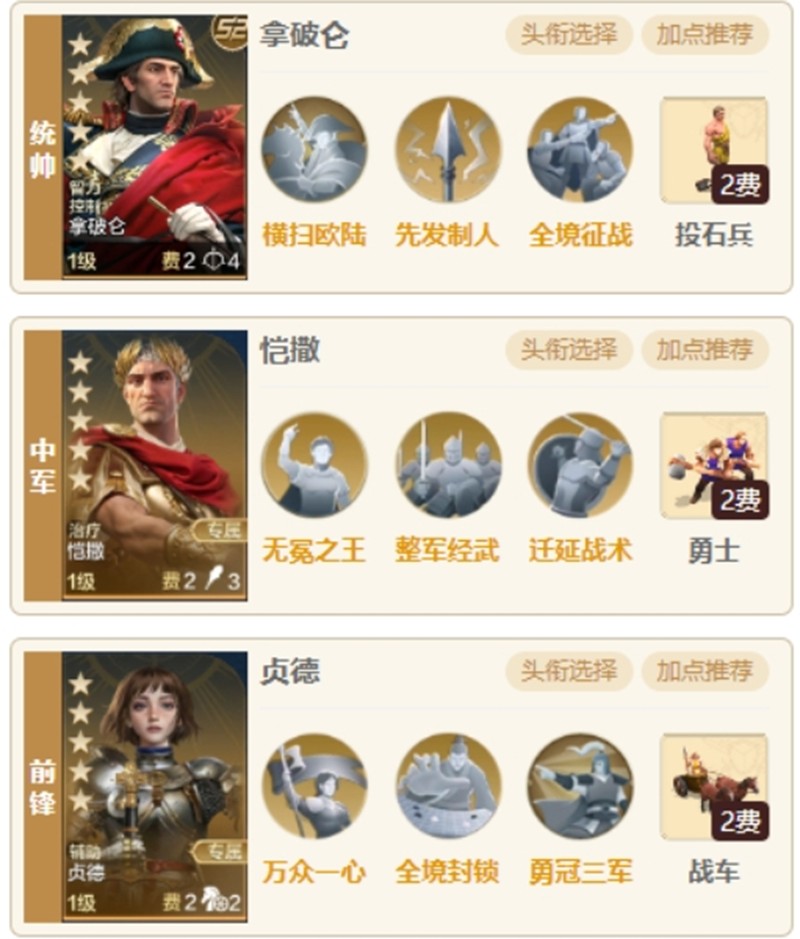Screen dimensions: 800x939
Task: Open 头衔选择 for 恺撒
Action: coord(568,350)
